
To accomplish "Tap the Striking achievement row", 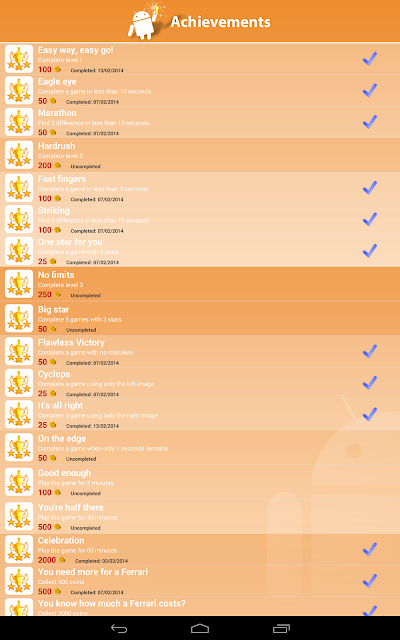I will 200,220.
